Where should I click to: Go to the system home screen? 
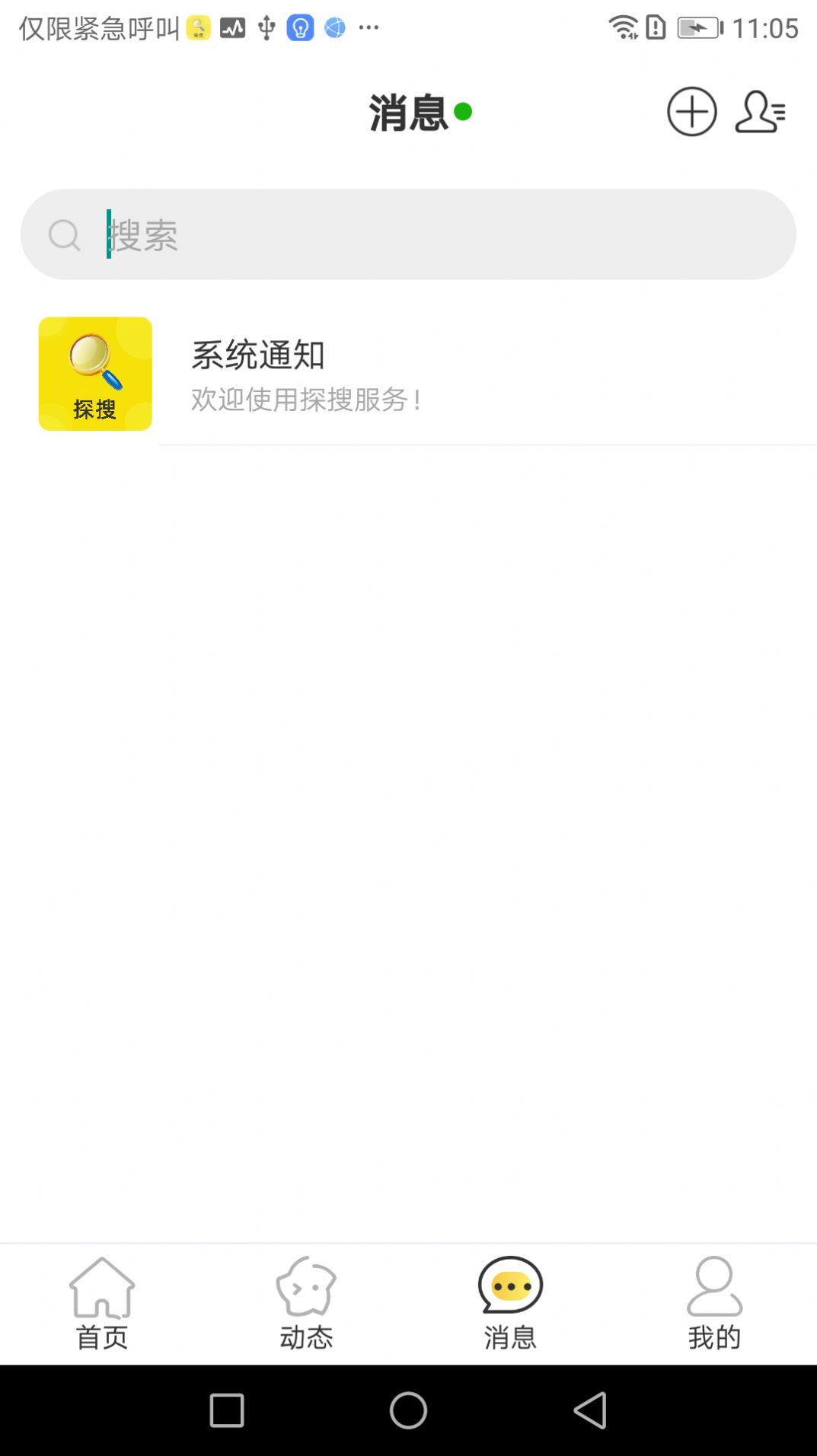tap(408, 1410)
